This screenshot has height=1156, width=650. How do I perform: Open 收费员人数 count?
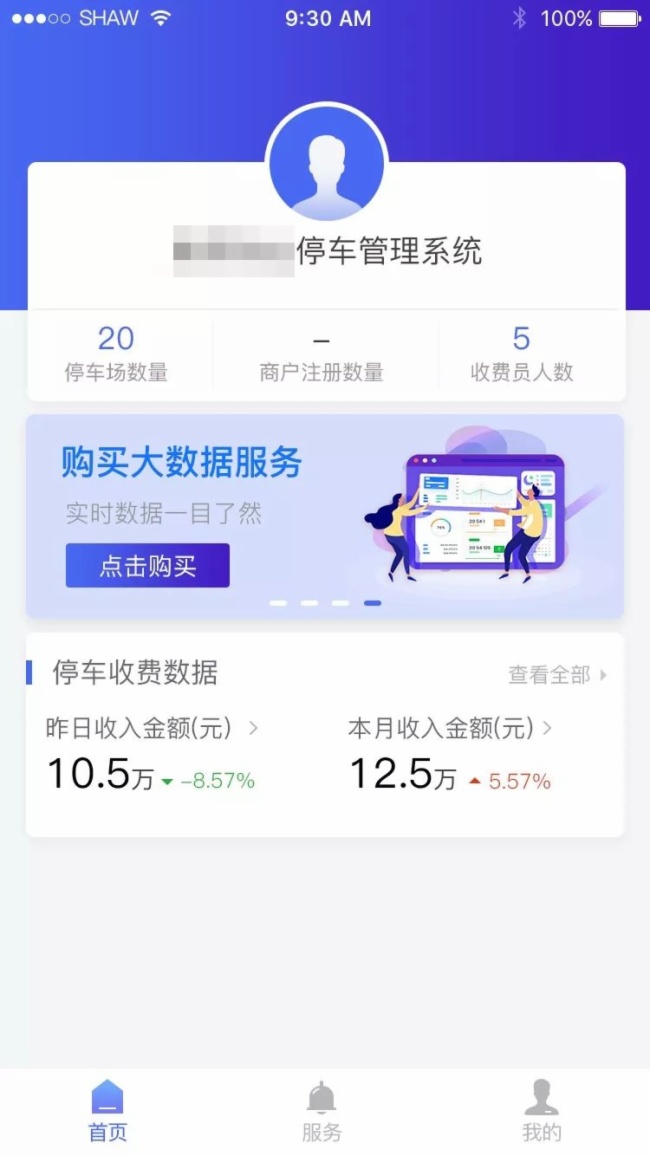(x=521, y=354)
